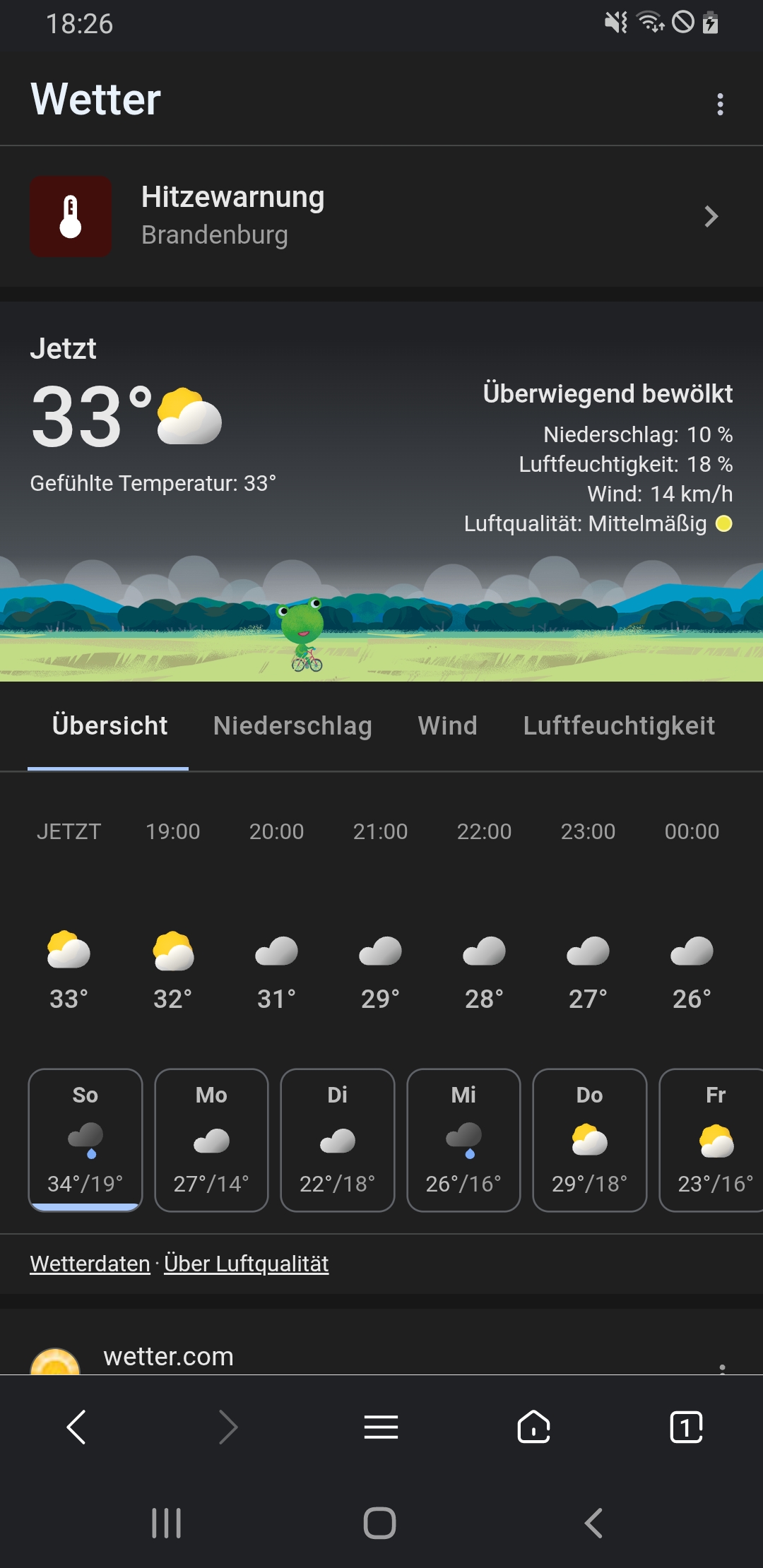Open the Mi day forecast
763x1568 pixels.
(x=463, y=1140)
